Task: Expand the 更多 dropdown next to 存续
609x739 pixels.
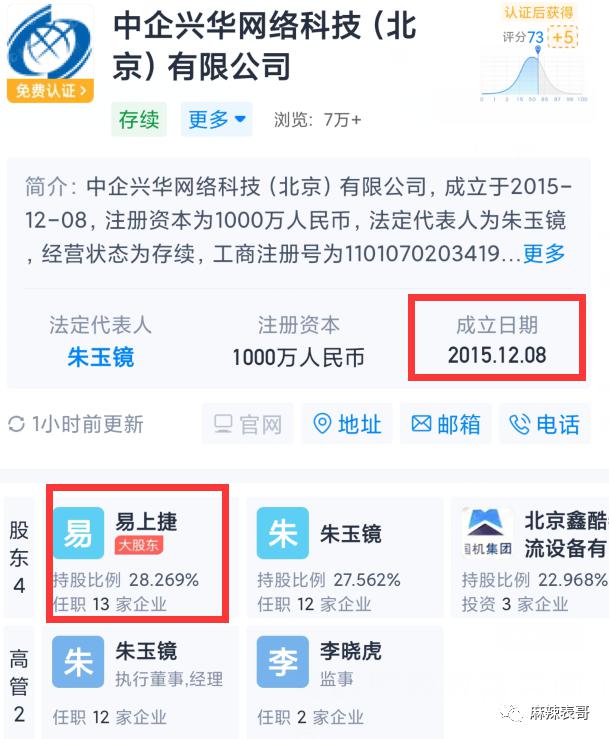Action: coord(217,120)
